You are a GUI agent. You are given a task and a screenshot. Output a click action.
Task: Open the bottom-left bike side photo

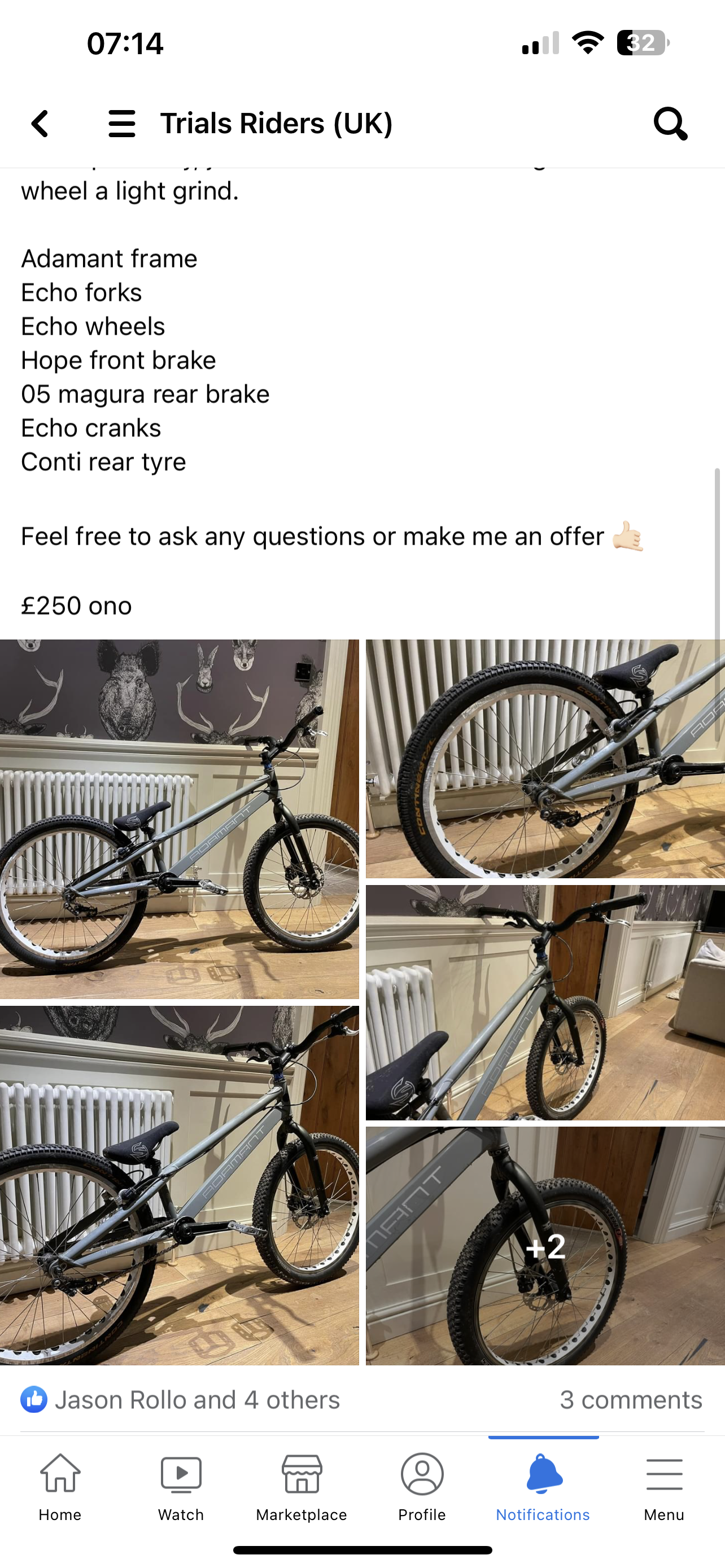tap(180, 1185)
